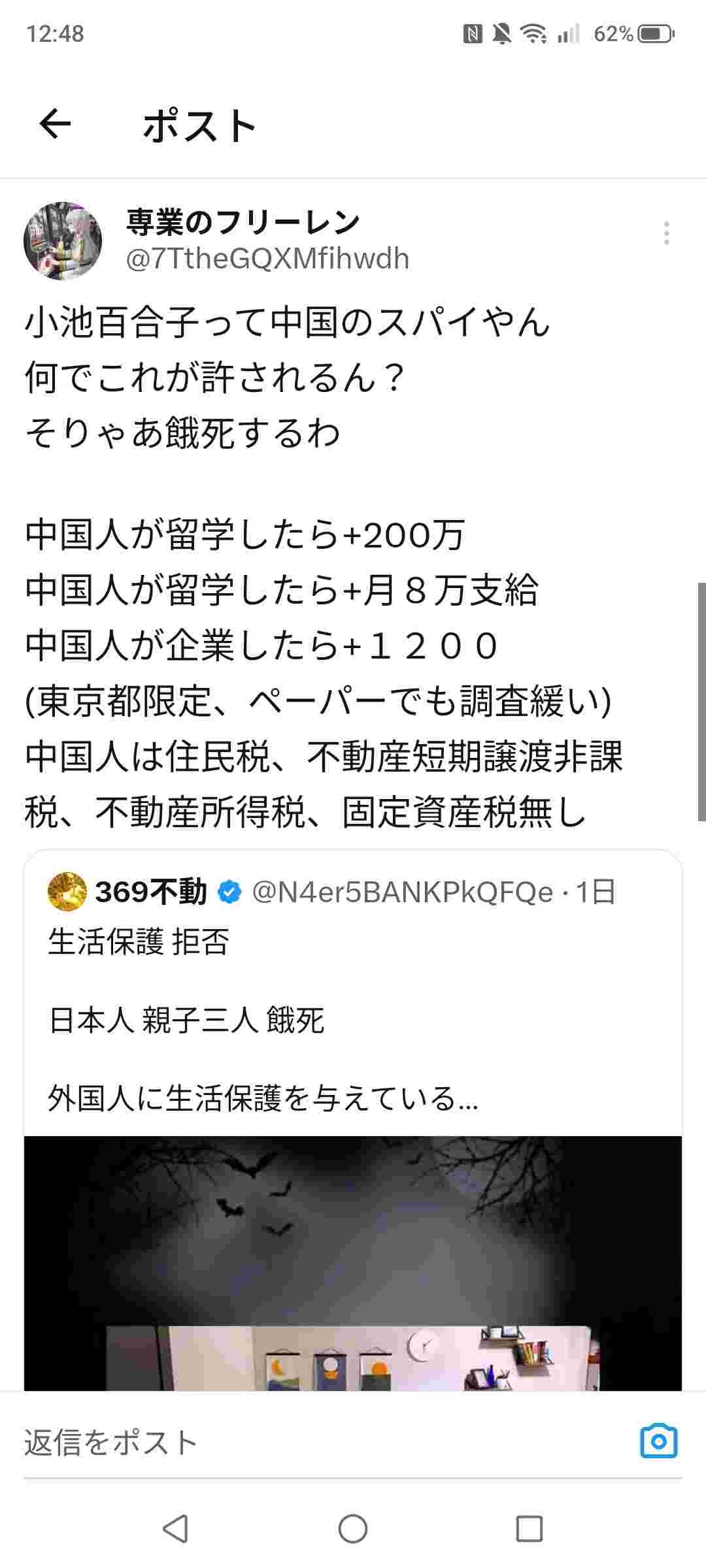
Task: Tap the system home button
Action: (x=353, y=1529)
